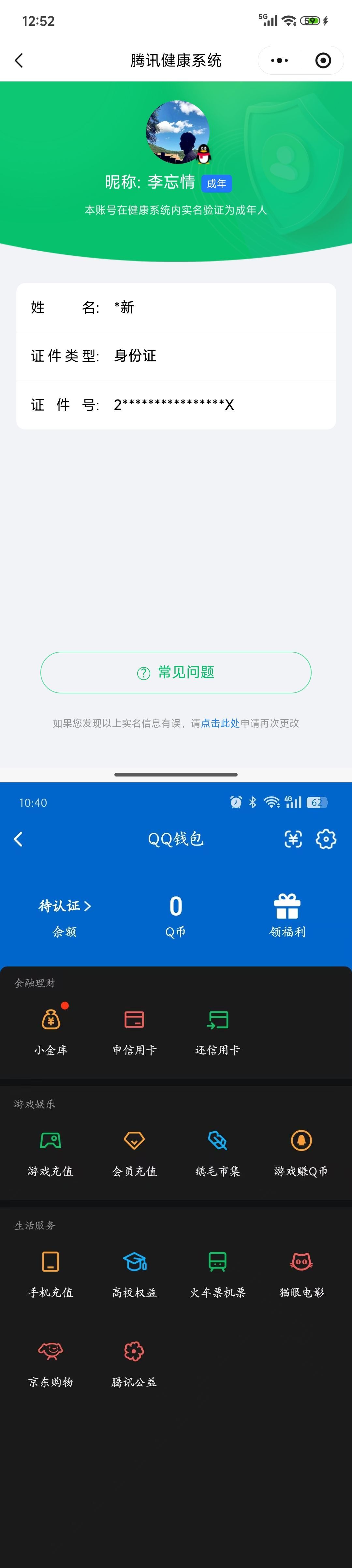Screen dimensions: 352x1568
Task: Tap 待认证 to verify balance
Action: click(x=65, y=906)
